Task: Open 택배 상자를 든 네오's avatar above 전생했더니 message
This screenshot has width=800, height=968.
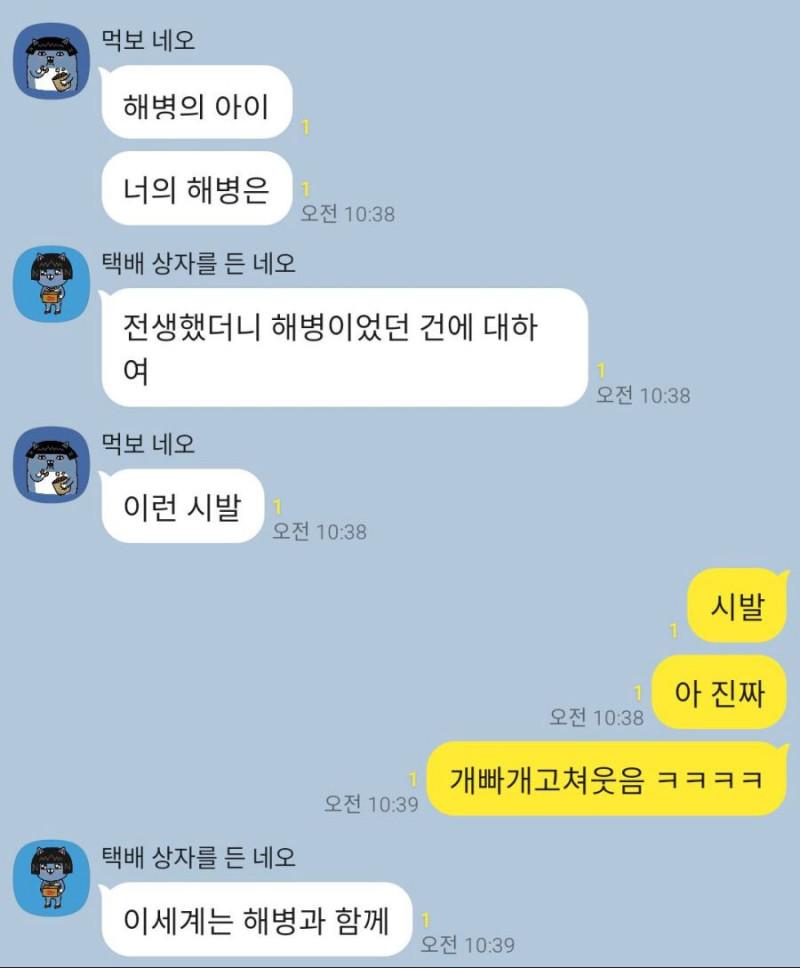Action: [x=51, y=284]
